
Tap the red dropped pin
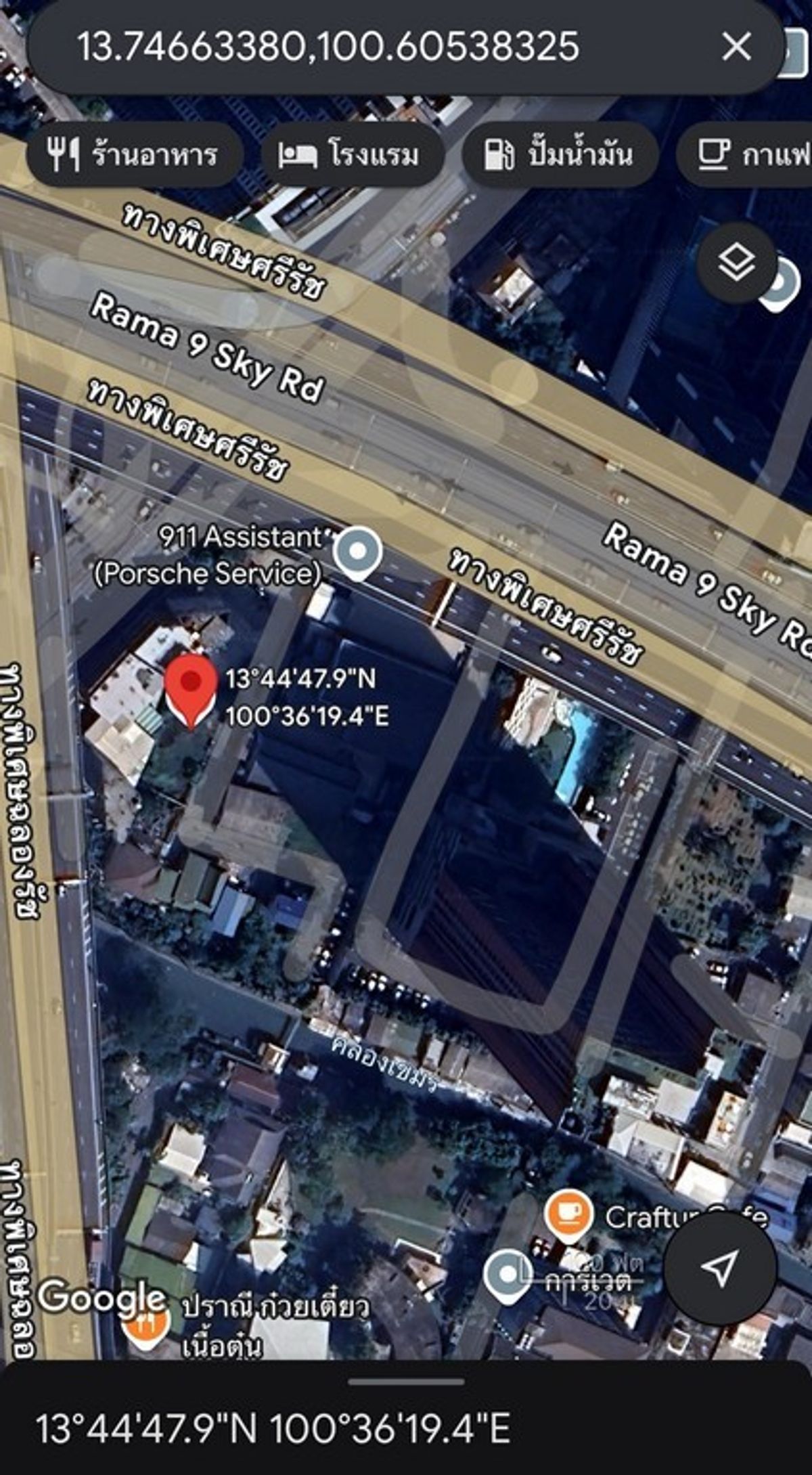pos(191,692)
